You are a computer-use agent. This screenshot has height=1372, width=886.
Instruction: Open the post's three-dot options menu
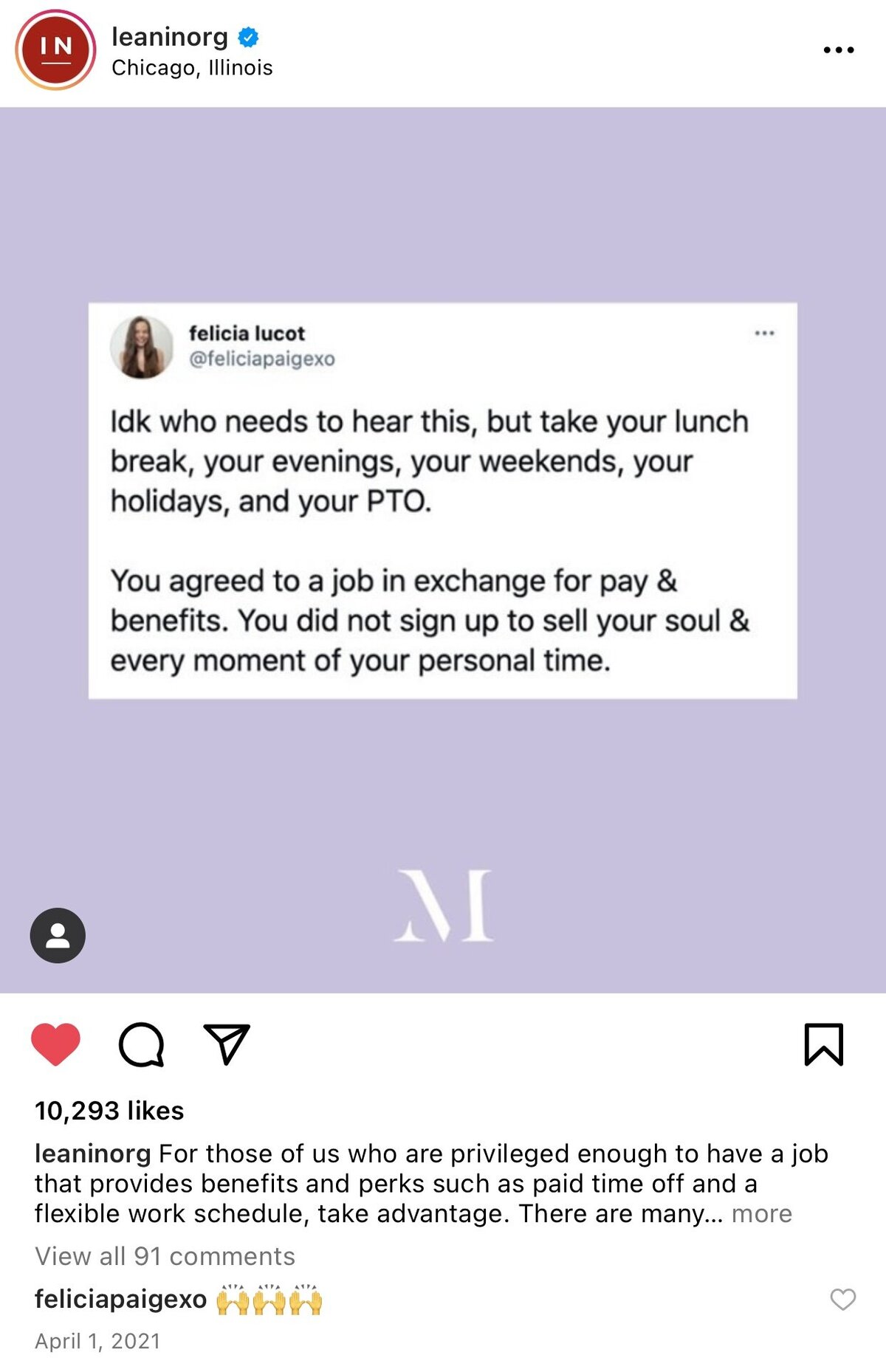(838, 50)
